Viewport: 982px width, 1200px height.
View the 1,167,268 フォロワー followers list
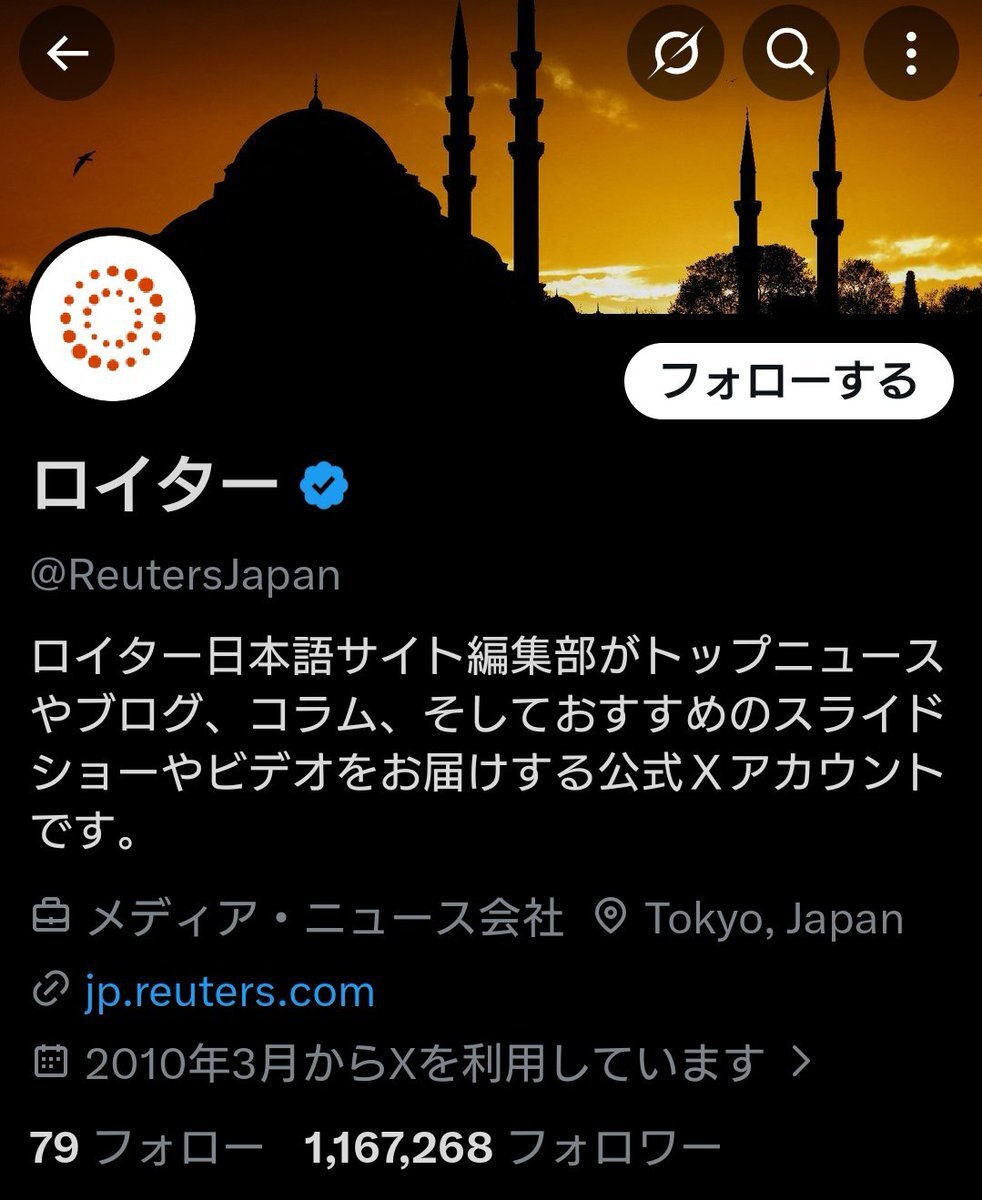click(x=512, y=1147)
